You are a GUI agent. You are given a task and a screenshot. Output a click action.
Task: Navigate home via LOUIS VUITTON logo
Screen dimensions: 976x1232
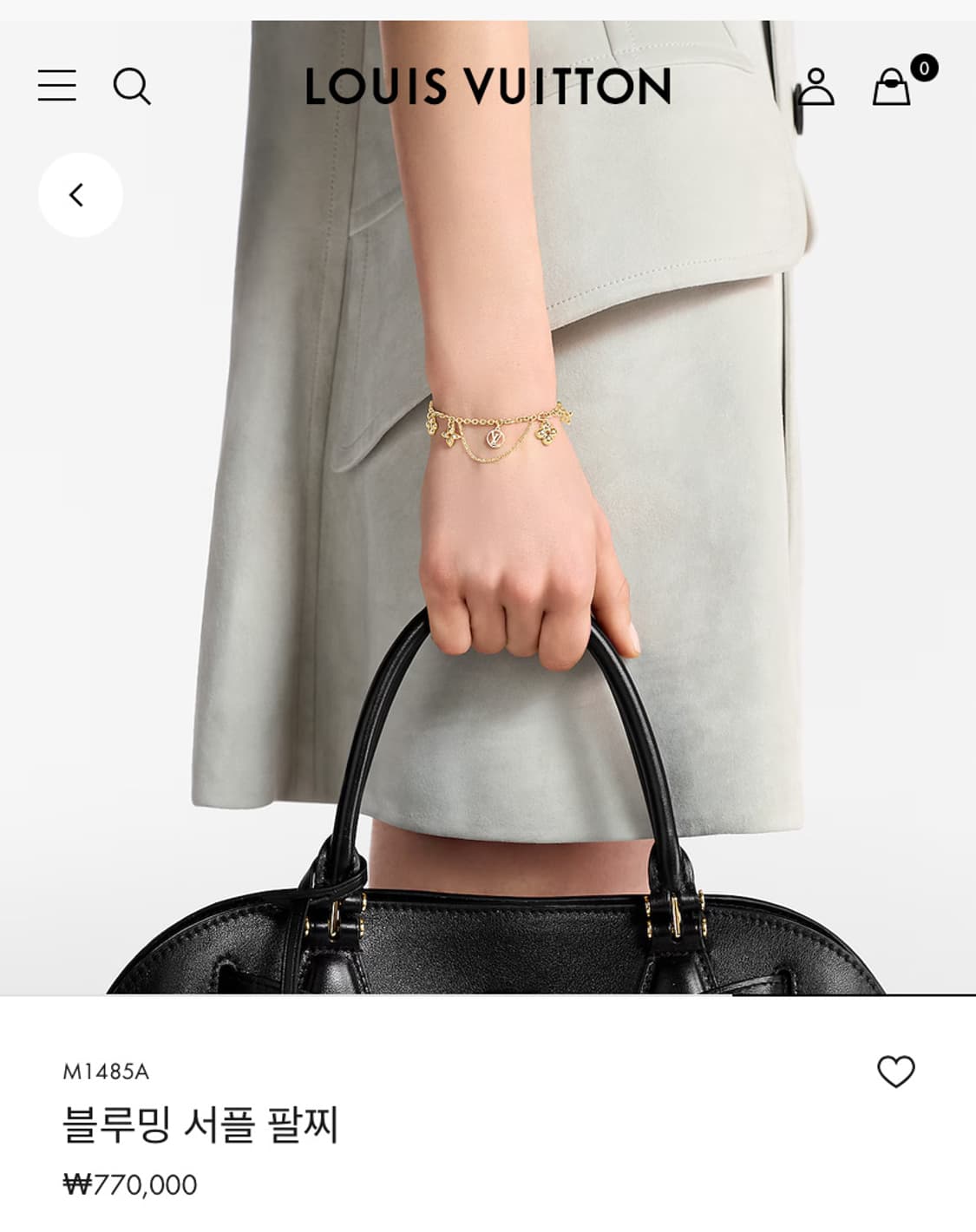pos(488,87)
